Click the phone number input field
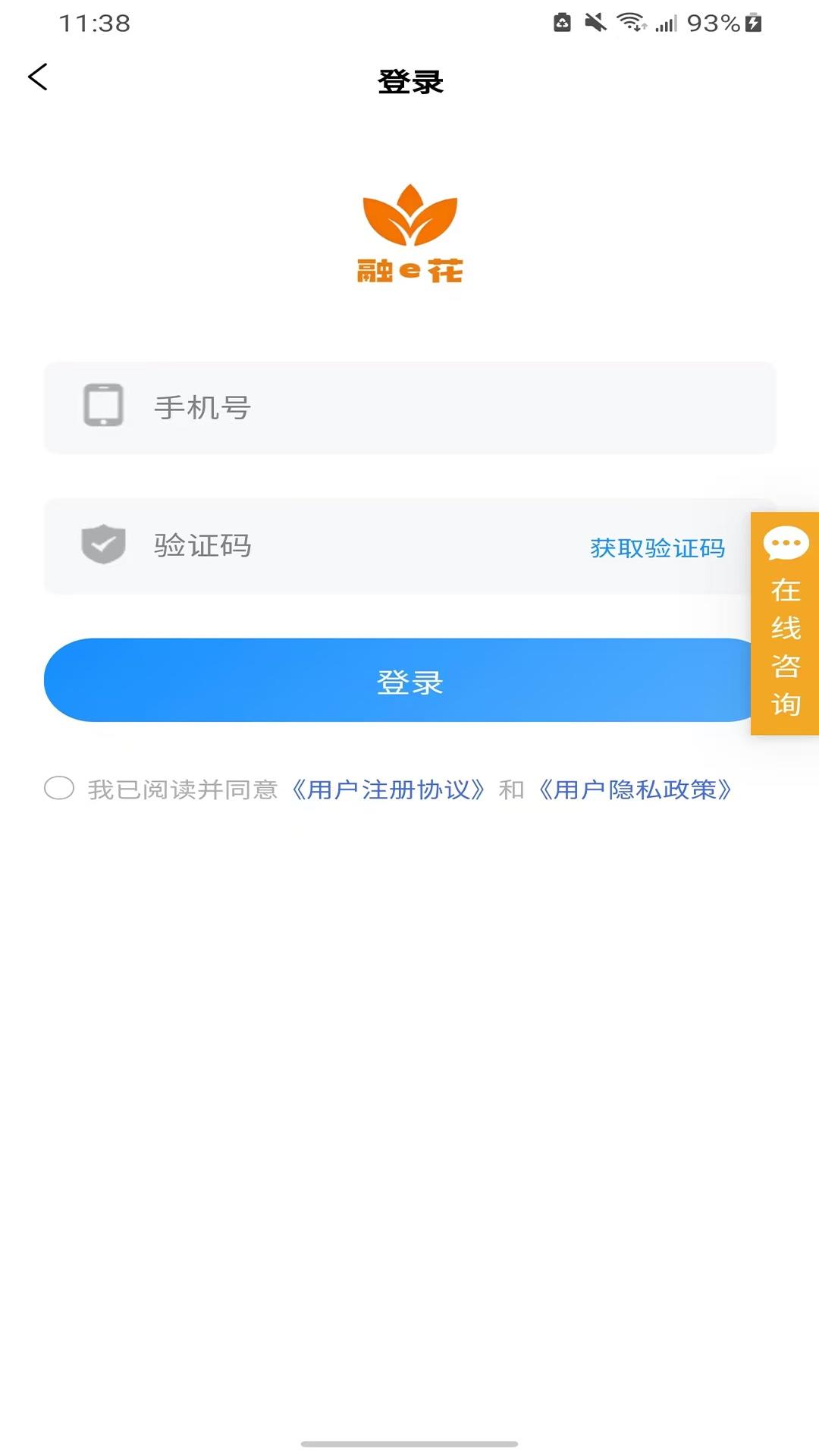This screenshot has height=1456, width=819. (409, 407)
